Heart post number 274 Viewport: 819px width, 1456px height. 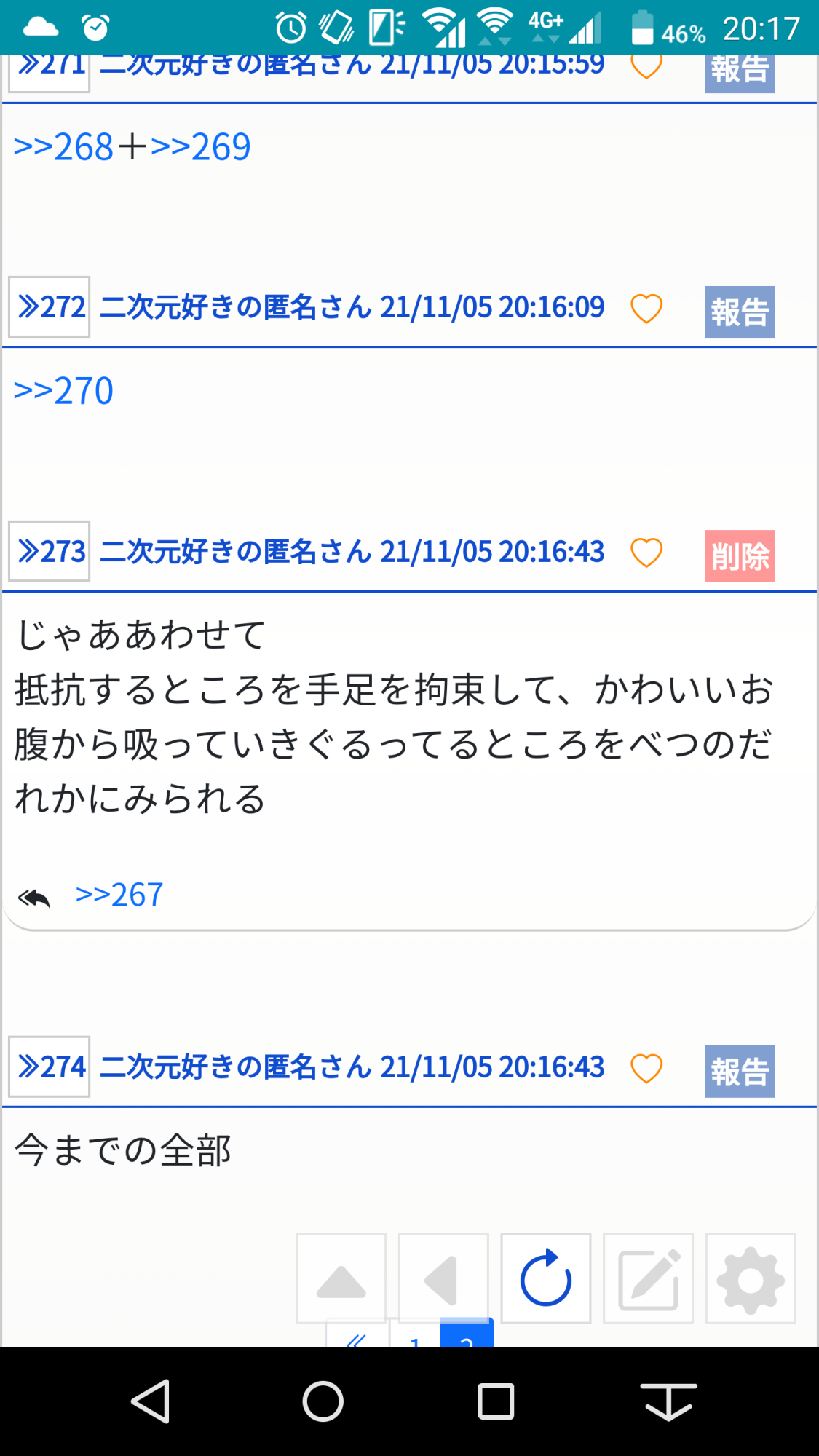click(x=646, y=1068)
